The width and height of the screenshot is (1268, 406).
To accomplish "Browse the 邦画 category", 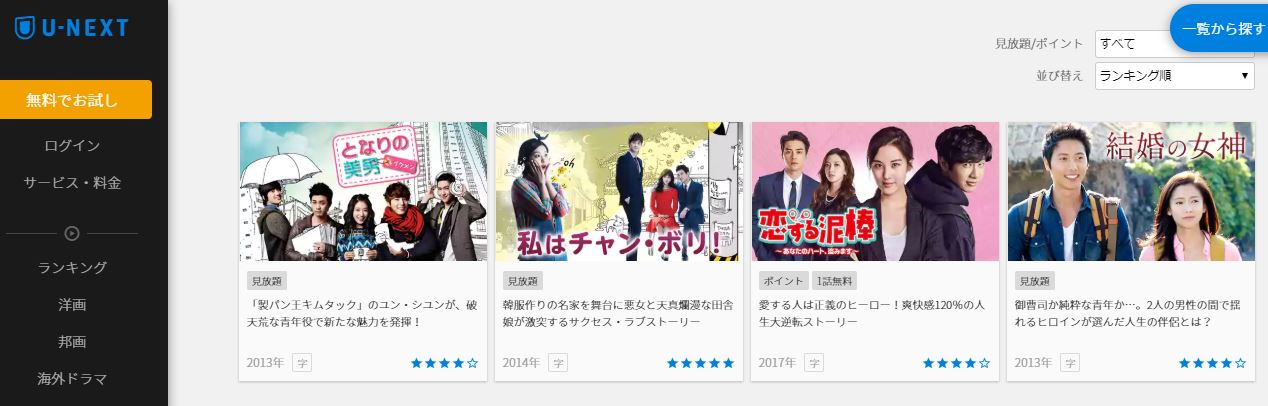I will (x=72, y=341).
